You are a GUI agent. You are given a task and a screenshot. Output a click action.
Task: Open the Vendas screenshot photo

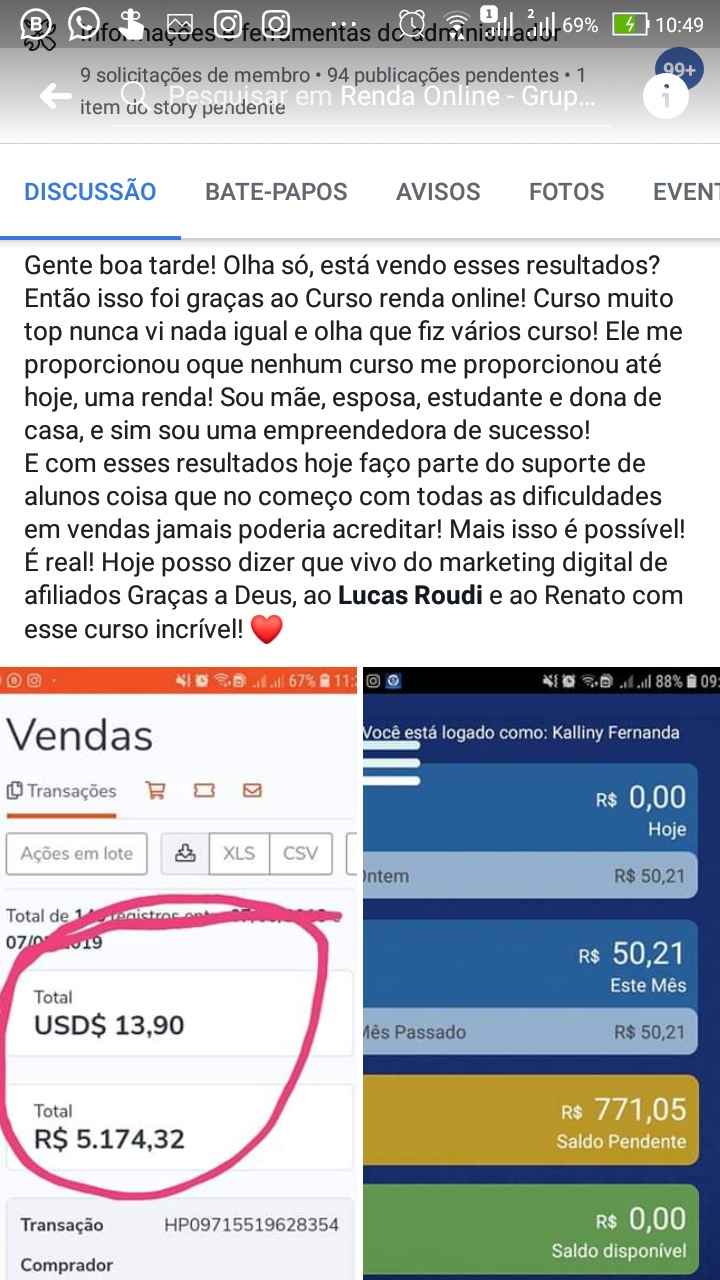[178, 972]
